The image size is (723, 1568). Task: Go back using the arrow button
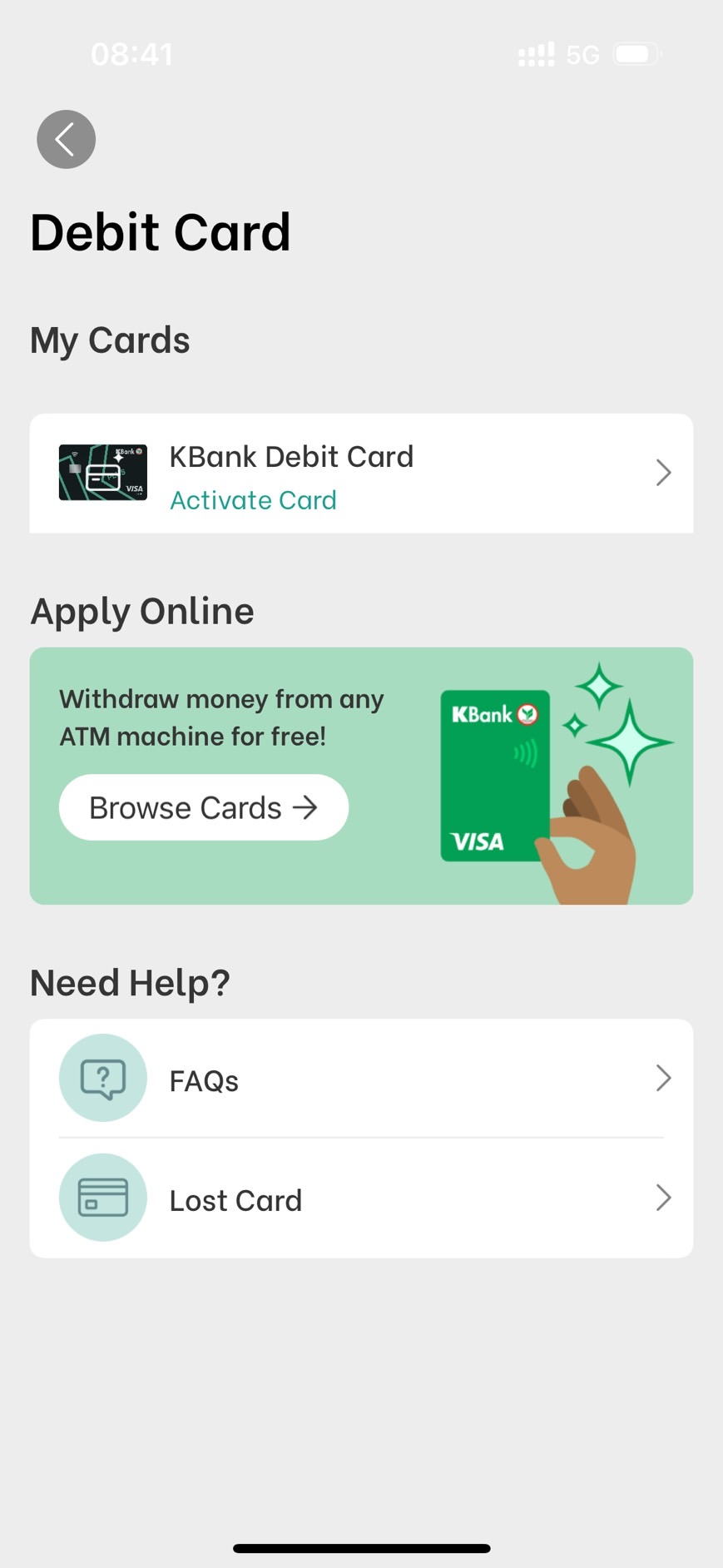coord(66,139)
